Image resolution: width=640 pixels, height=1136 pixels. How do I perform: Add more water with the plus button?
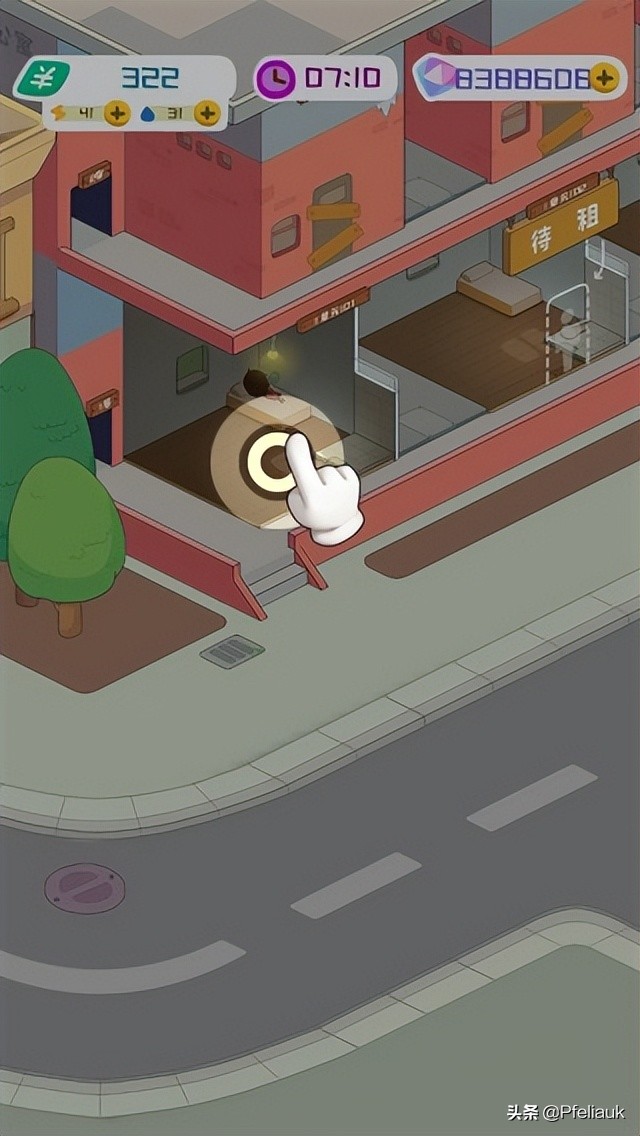coord(207,114)
